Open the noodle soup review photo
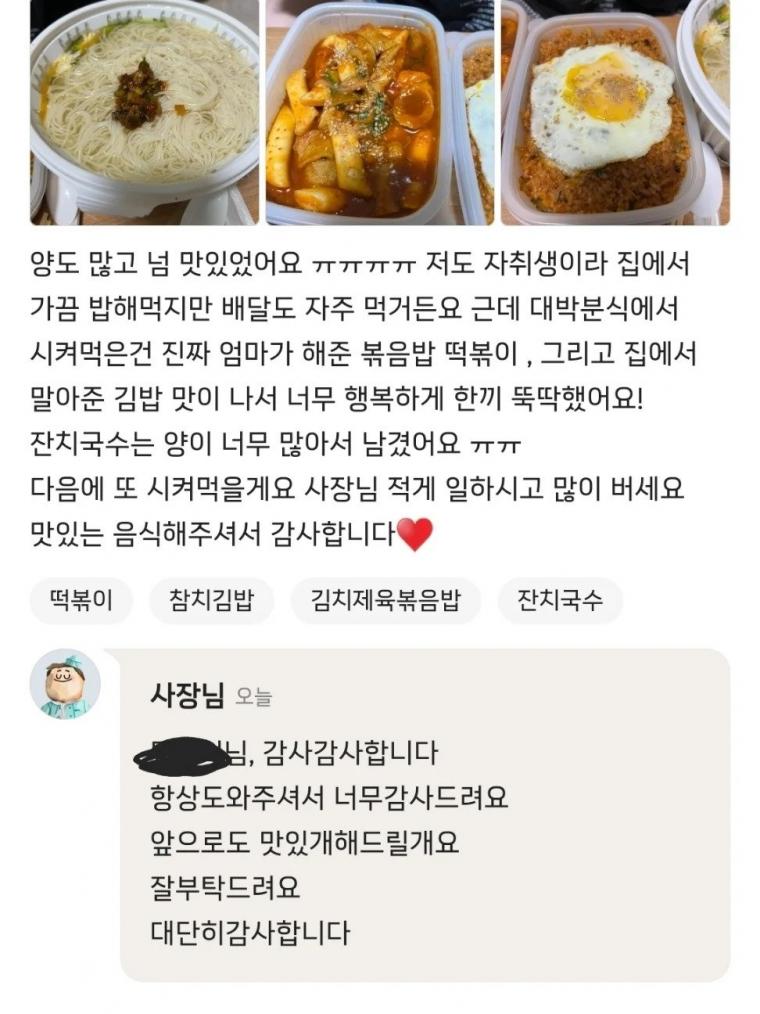The width and height of the screenshot is (760, 1014). (x=145, y=112)
